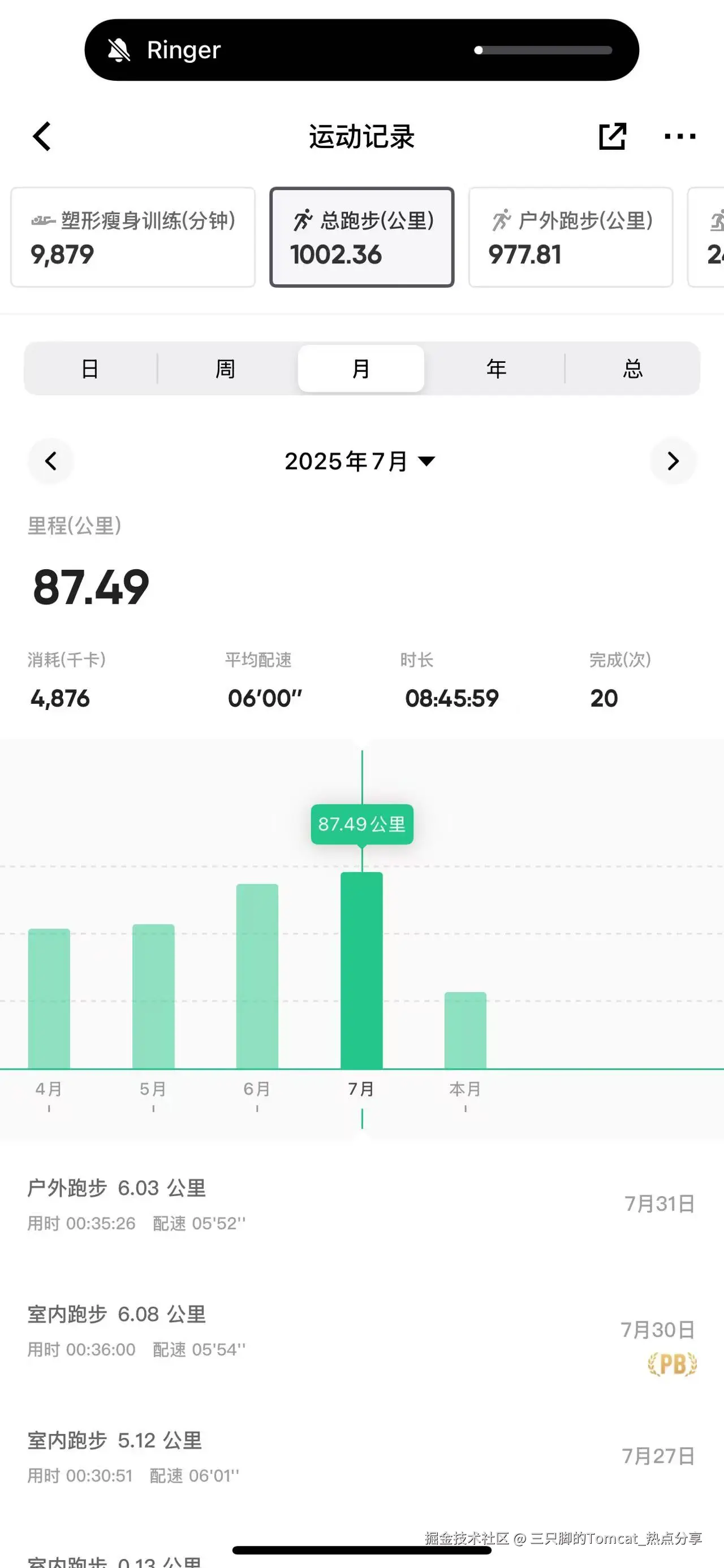This screenshot has width=724, height=1568.
Task: Switch to 年 (year) view
Action: 497,367
